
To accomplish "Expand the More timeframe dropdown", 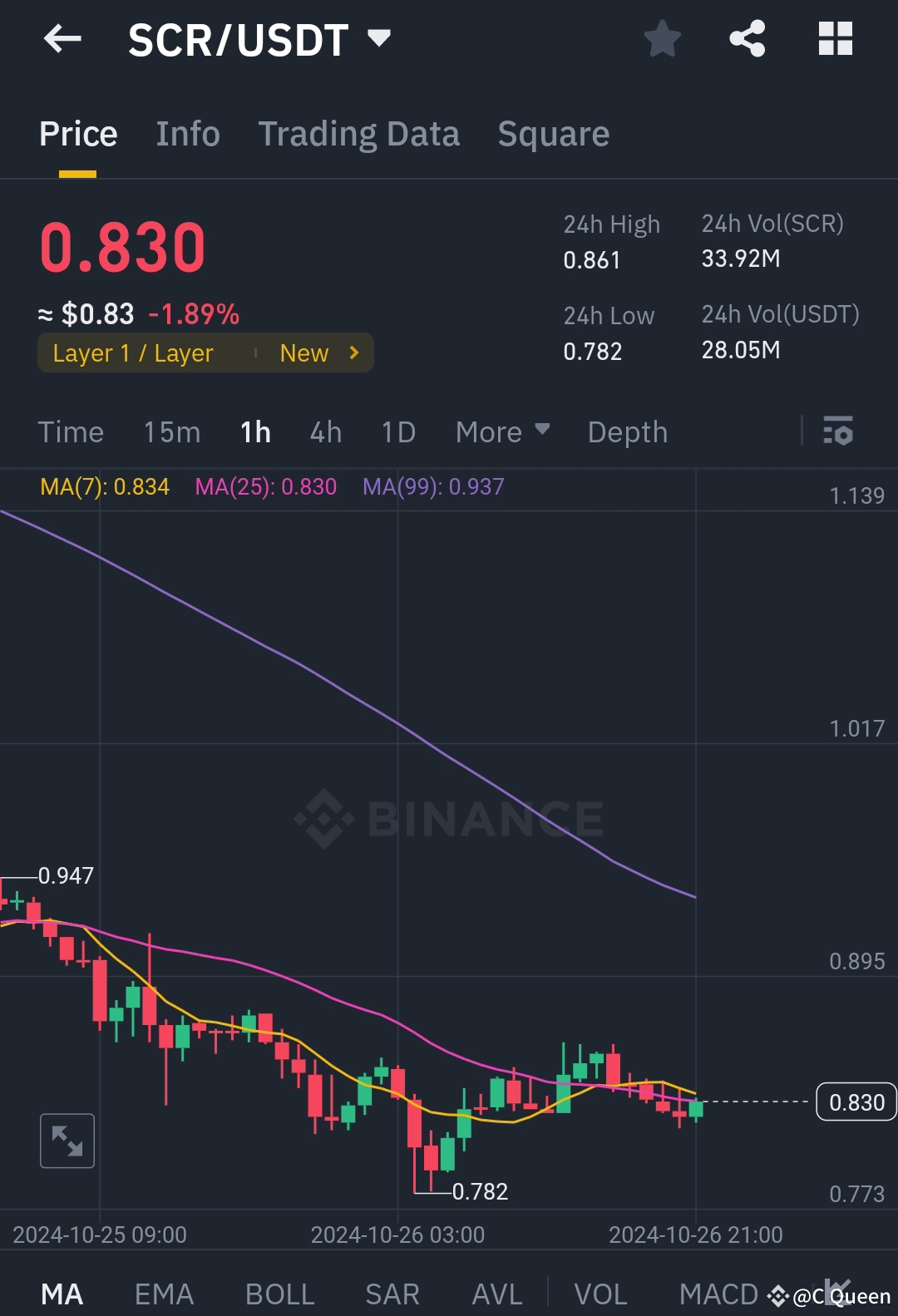I will [502, 431].
